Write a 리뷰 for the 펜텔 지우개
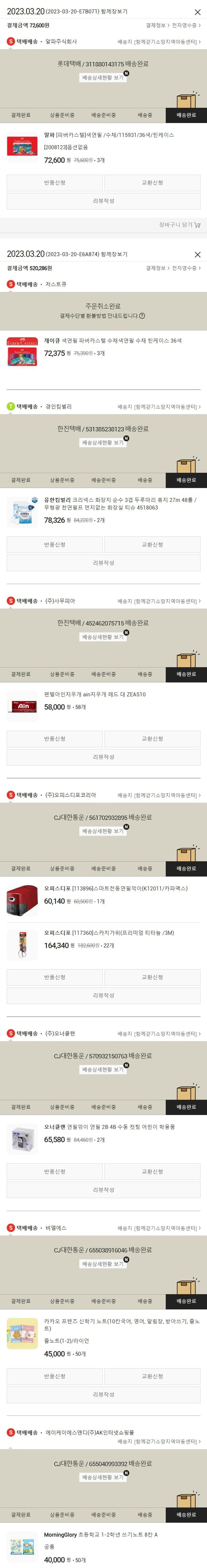Viewport: 207px width, 1568px height. (x=104, y=757)
